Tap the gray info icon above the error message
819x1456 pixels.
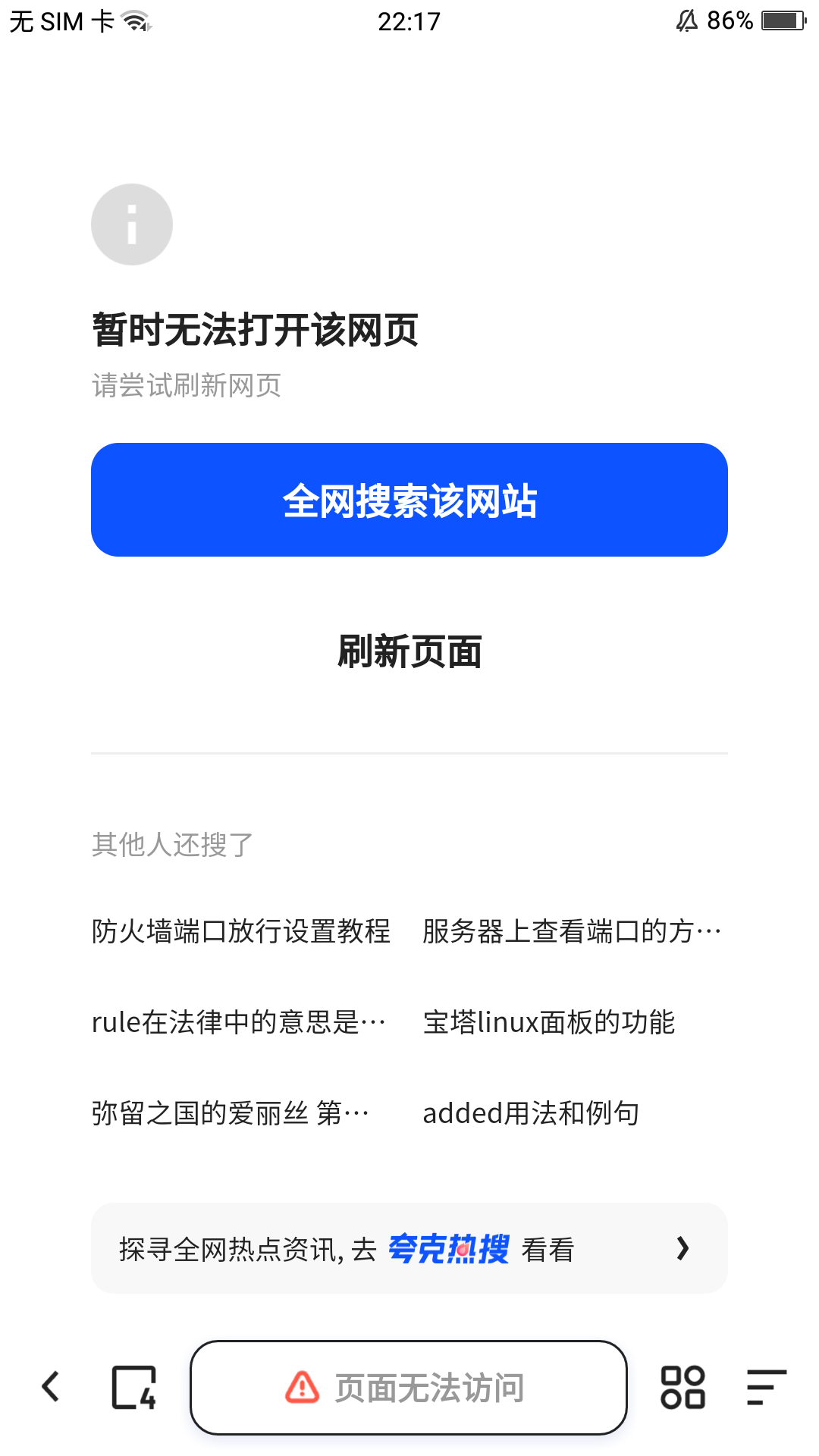click(131, 224)
